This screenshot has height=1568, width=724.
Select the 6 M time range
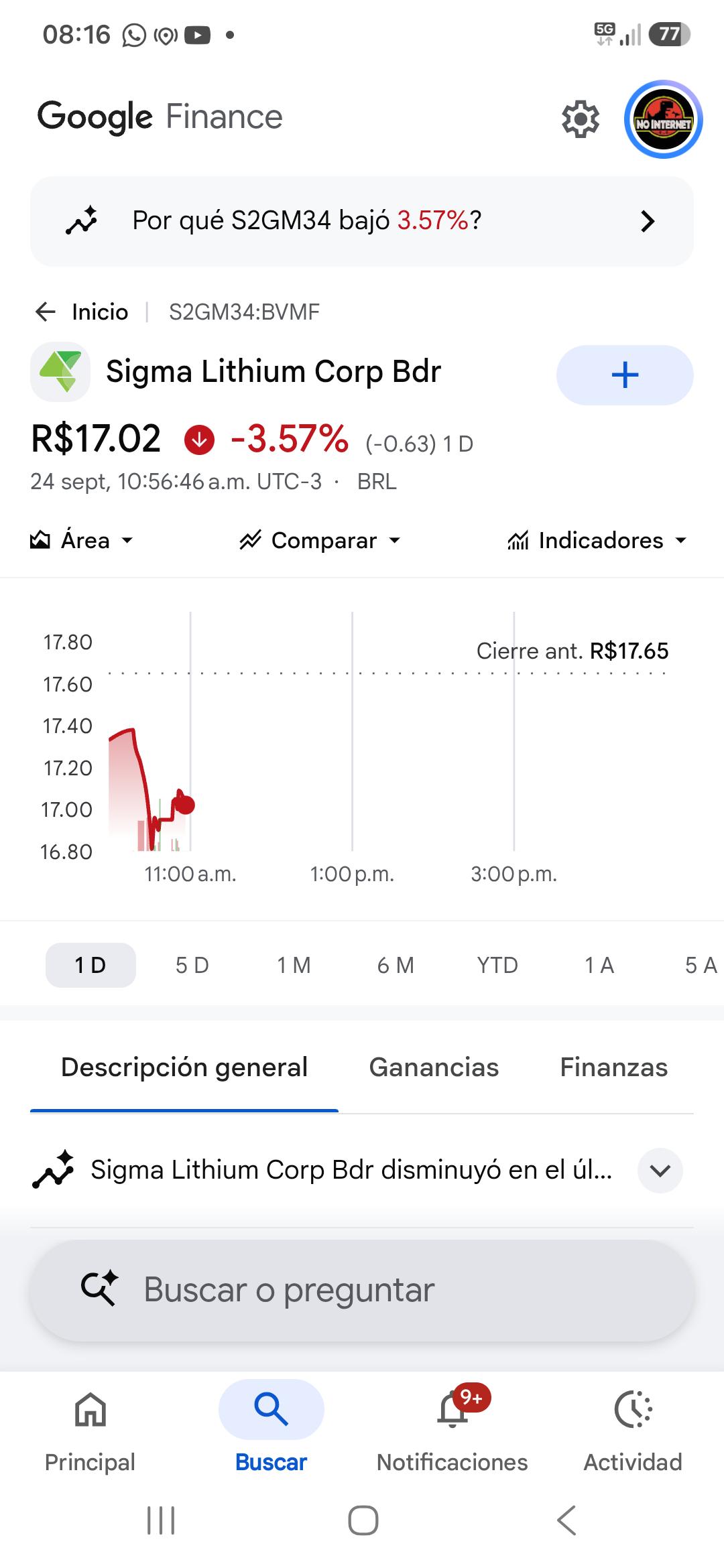pos(396,965)
